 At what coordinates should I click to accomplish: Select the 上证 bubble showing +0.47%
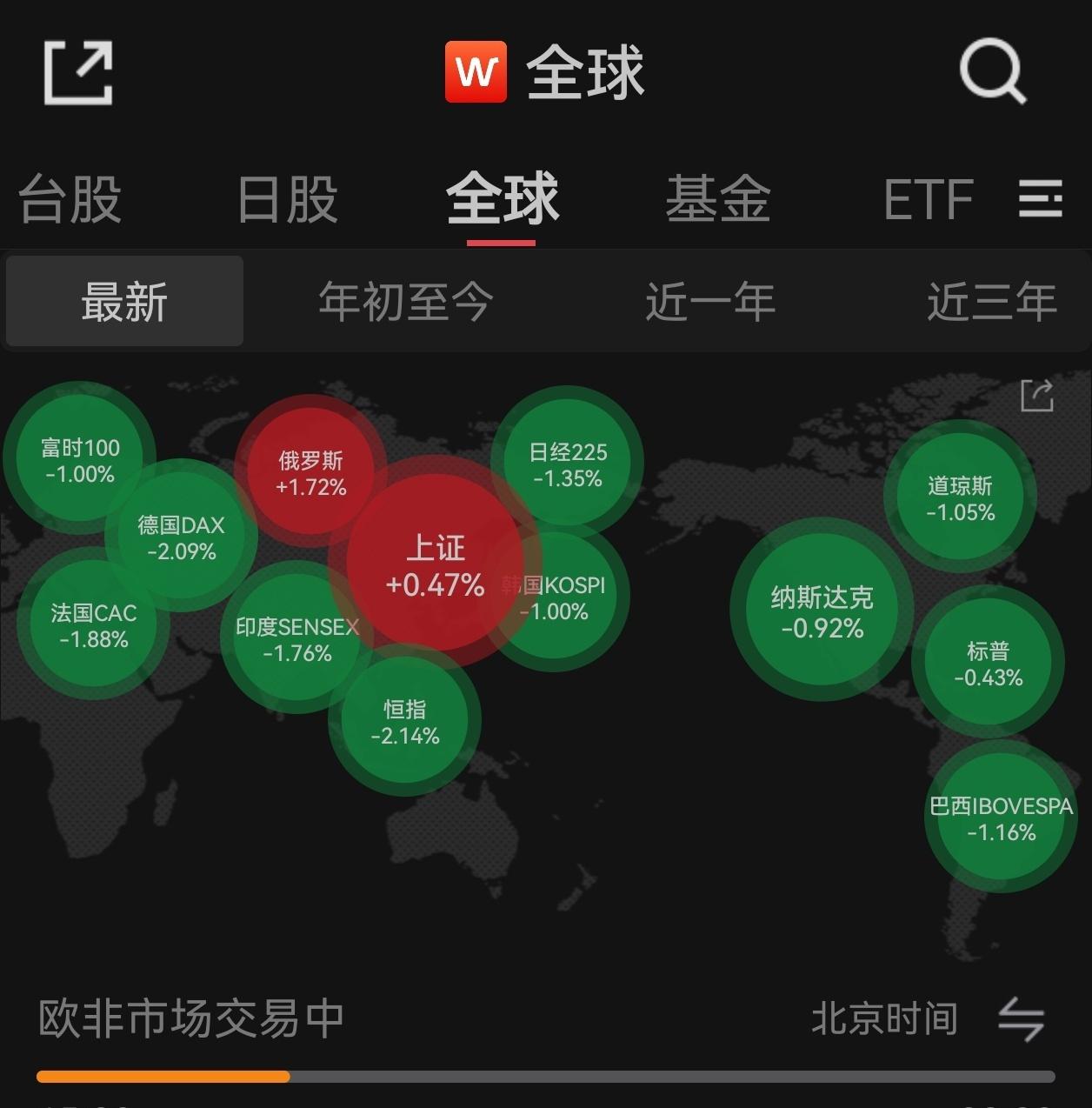(x=436, y=567)
